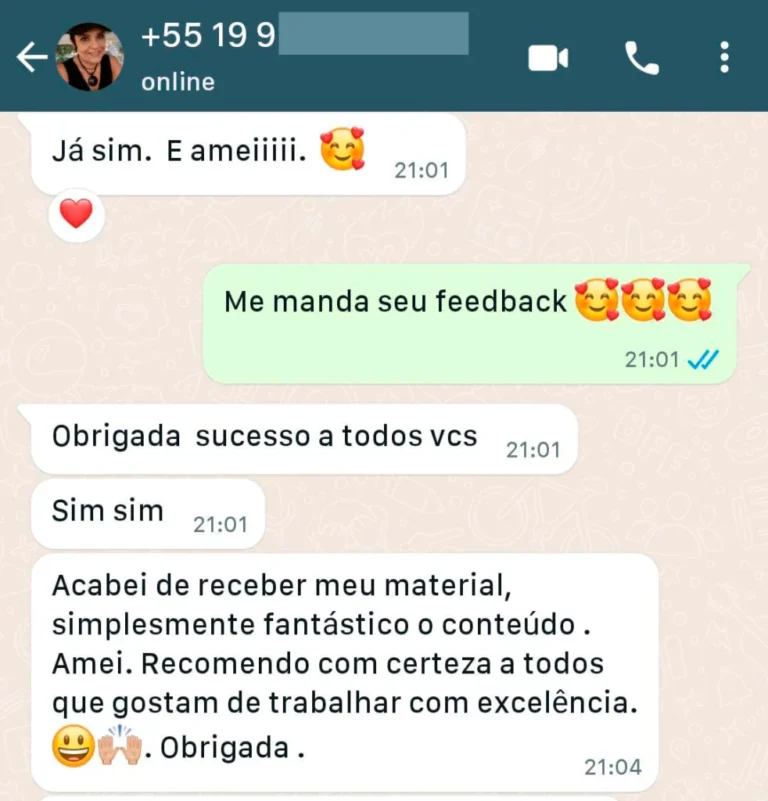
Task: Select the red heart emoji message
Action: pos(76,214)
